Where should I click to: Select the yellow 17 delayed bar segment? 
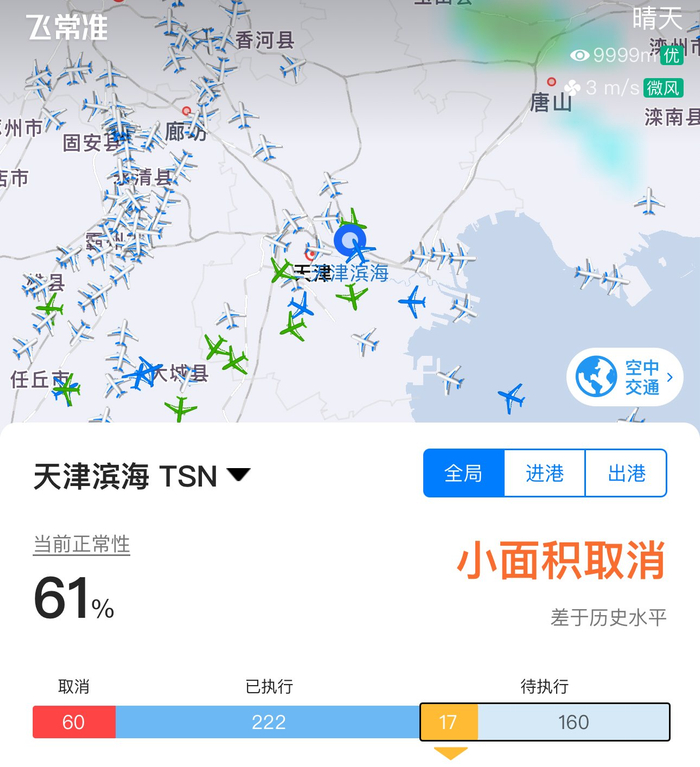coord(448,722)
